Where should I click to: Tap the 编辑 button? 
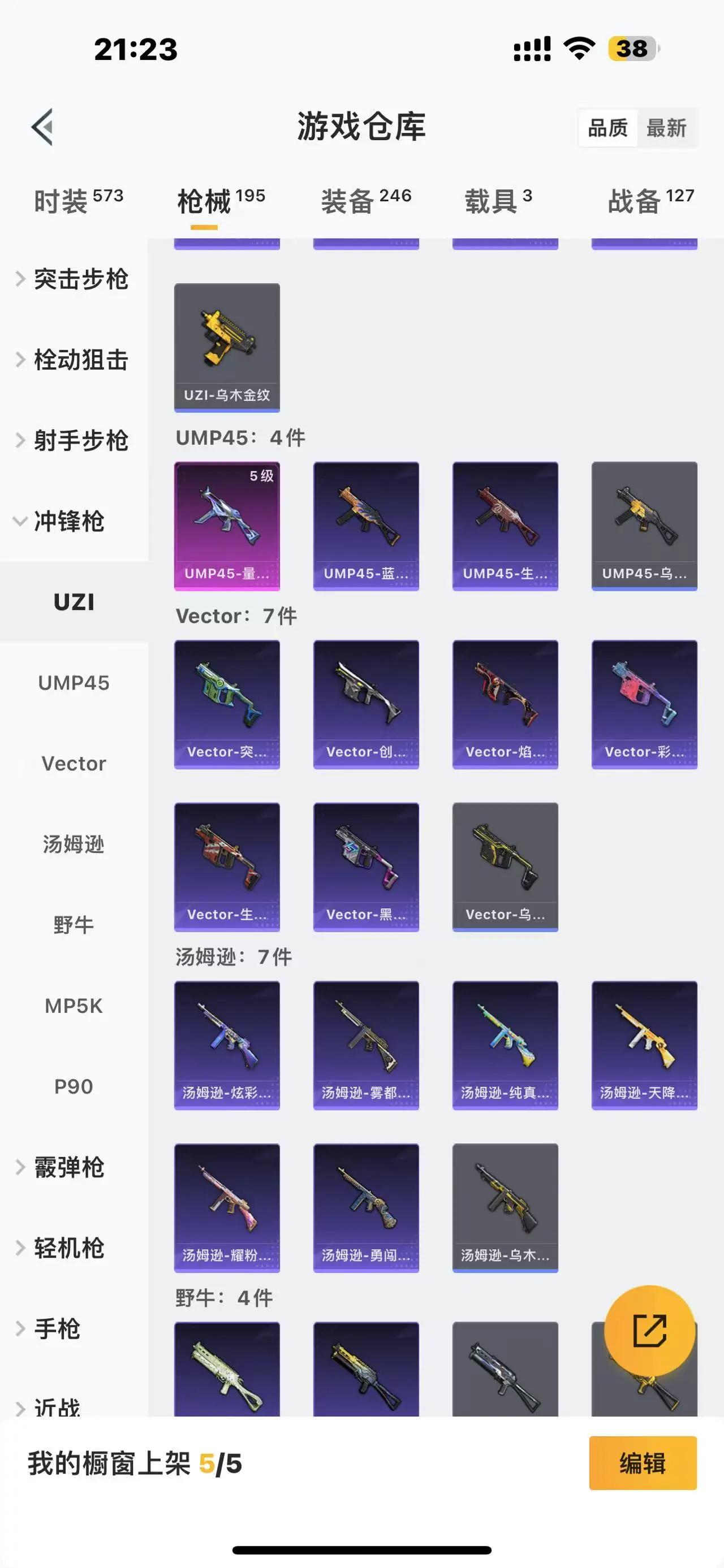pos(643,1463)
